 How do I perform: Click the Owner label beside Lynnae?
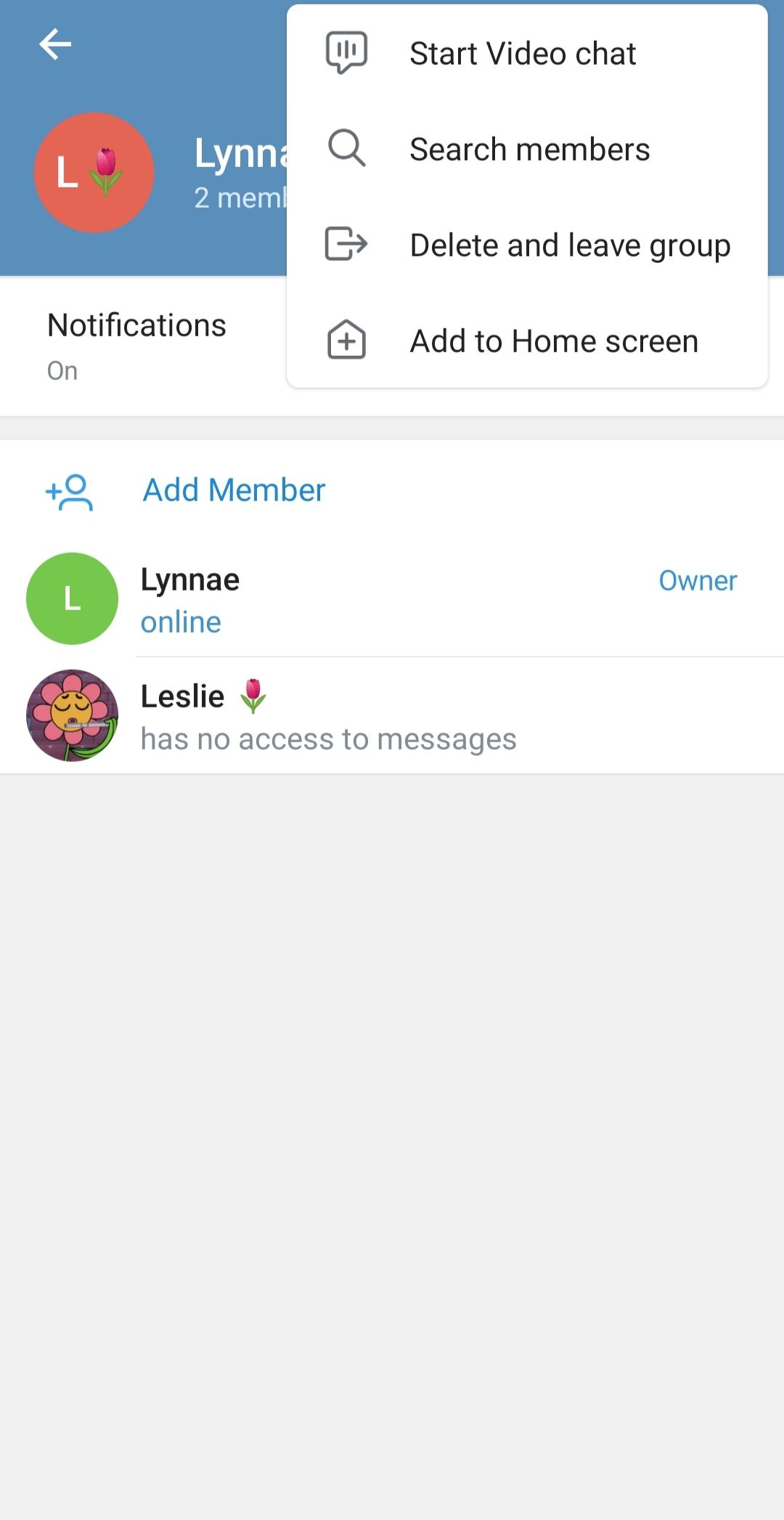click(x=698, y=580)
